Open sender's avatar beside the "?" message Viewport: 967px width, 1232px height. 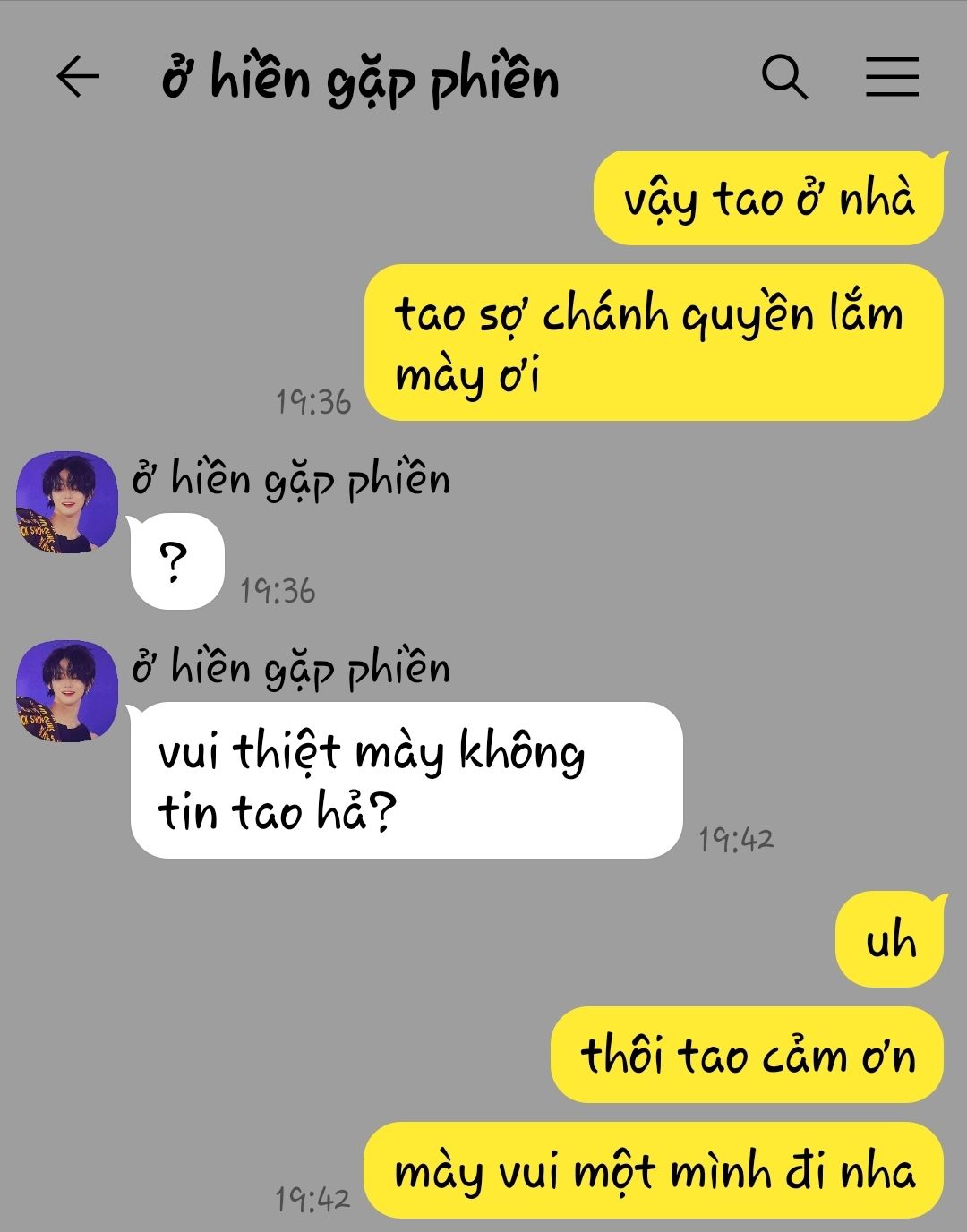[67, 502]
